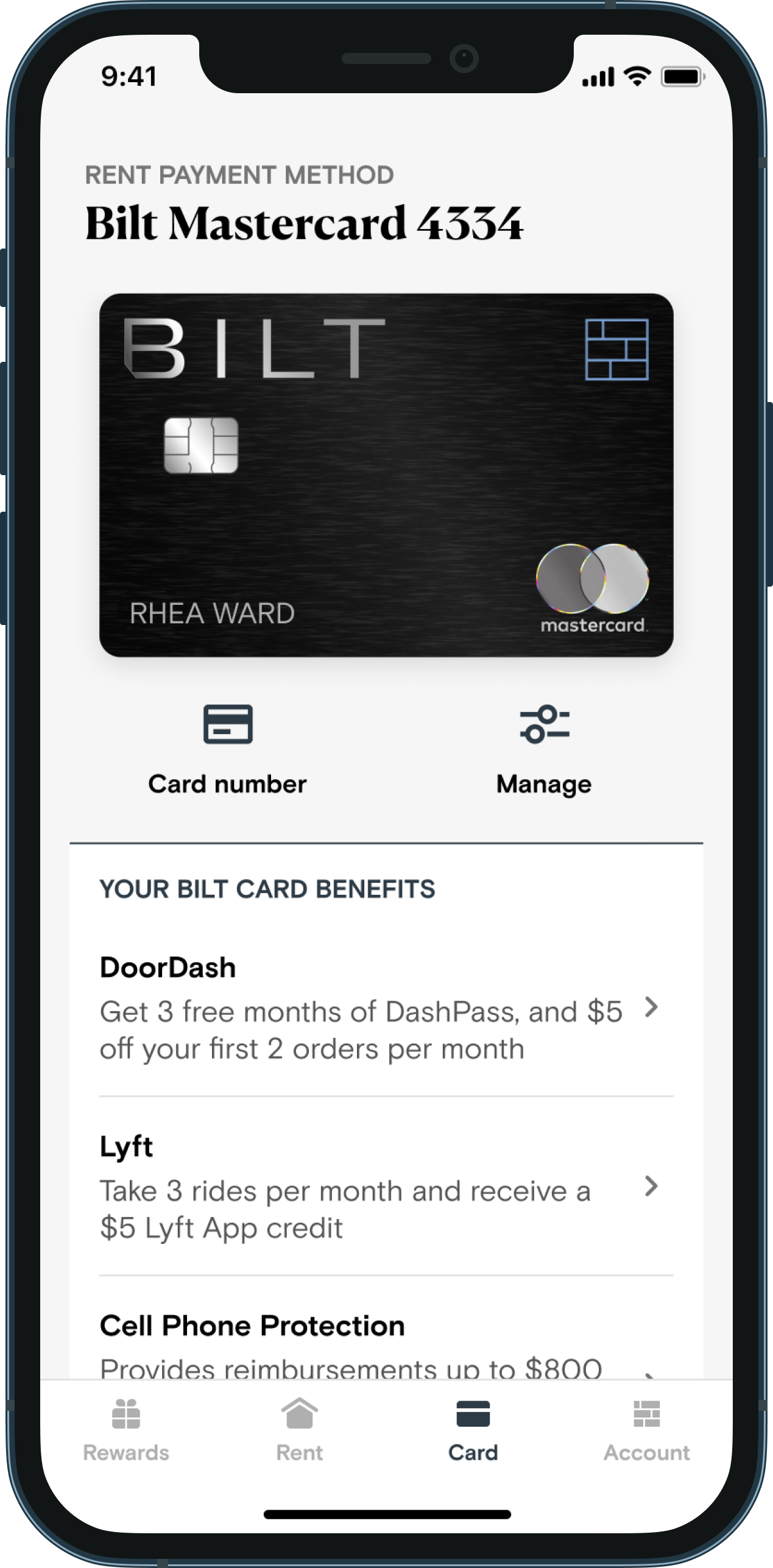Viewport: 773px width, 1568px height.
Task: Select the Card tab
Action: pyautogui.click(x=473, y=1430)
